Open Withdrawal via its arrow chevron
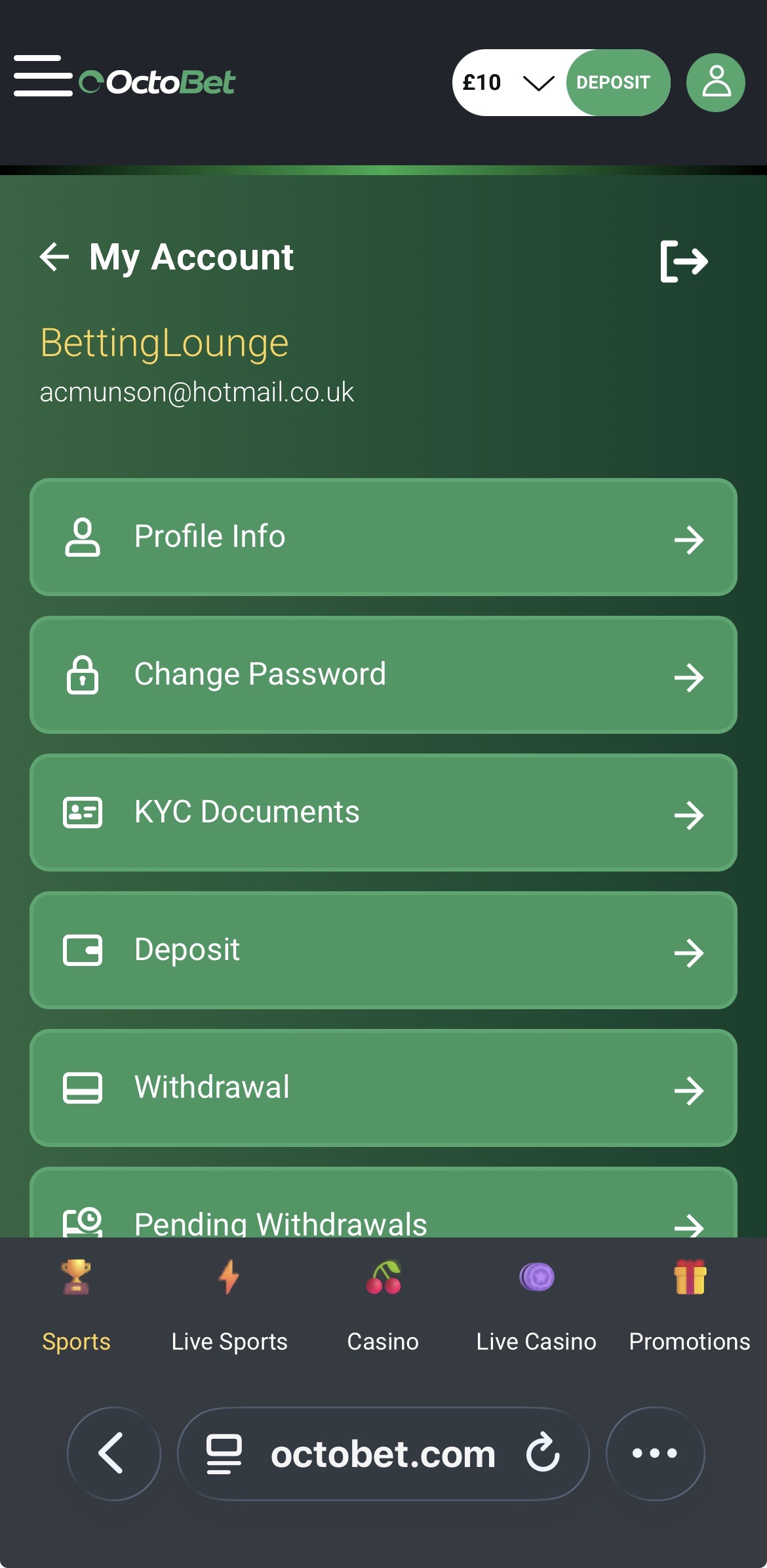Viewport: 767px width, 1568px height. (x=690, y=1089)
